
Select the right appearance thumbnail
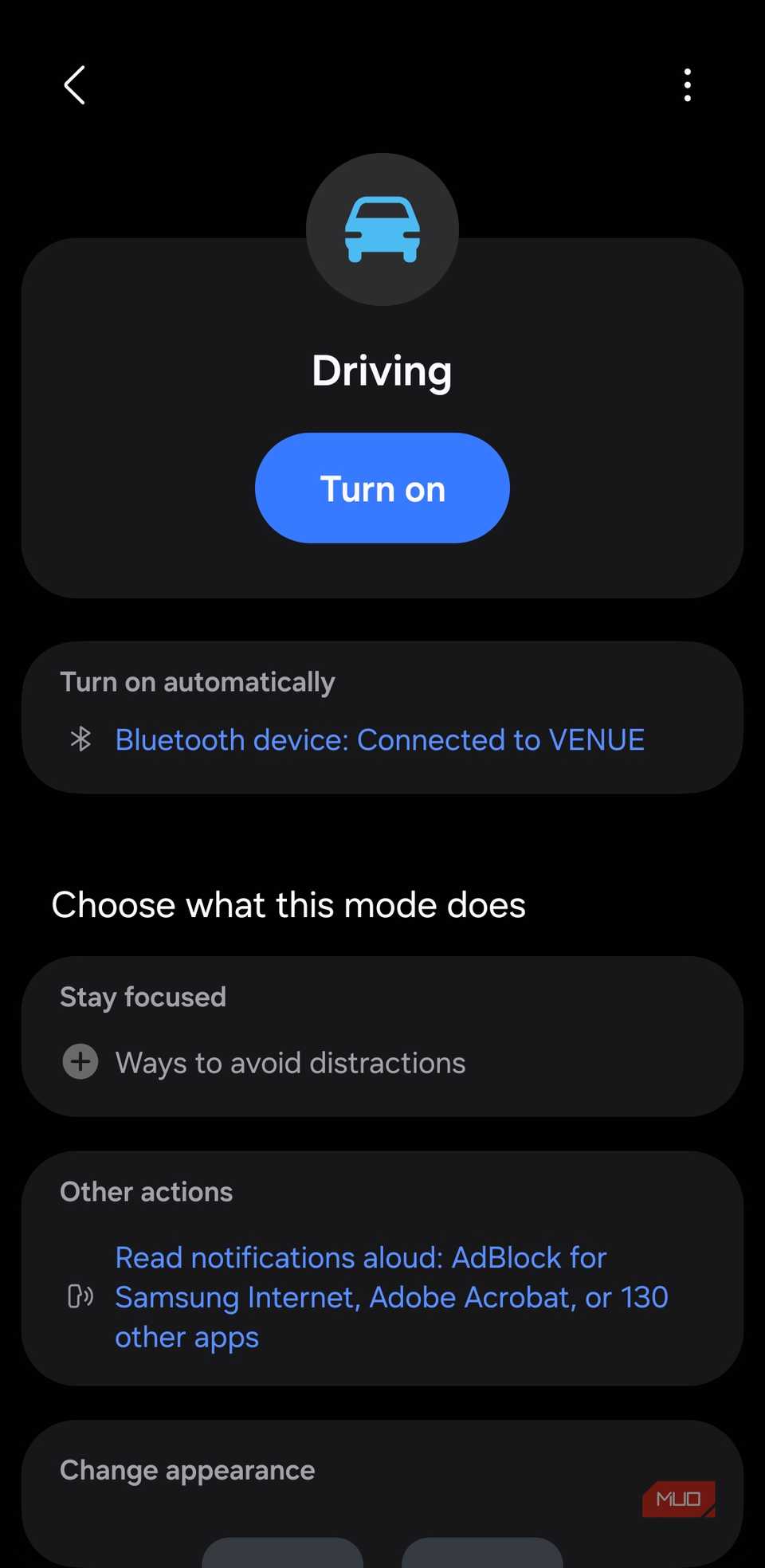(482, 1552)
